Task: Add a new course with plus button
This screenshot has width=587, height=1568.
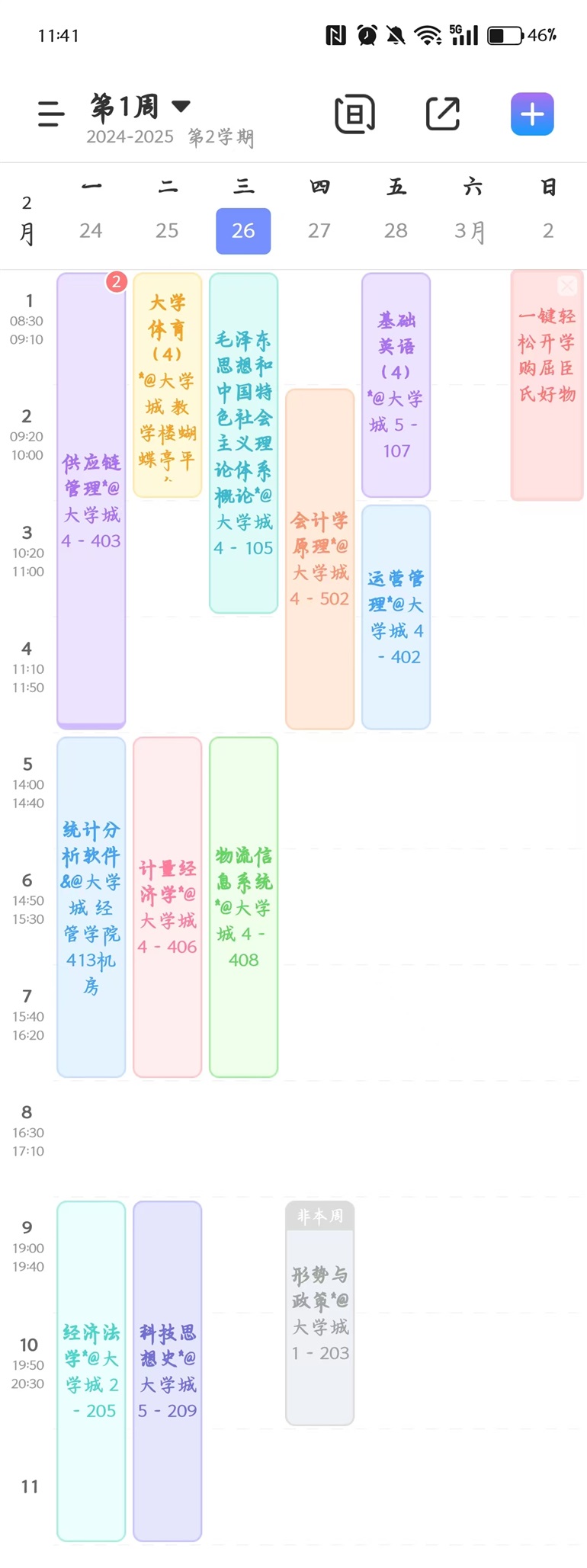Action: click(x=532, y=114)
